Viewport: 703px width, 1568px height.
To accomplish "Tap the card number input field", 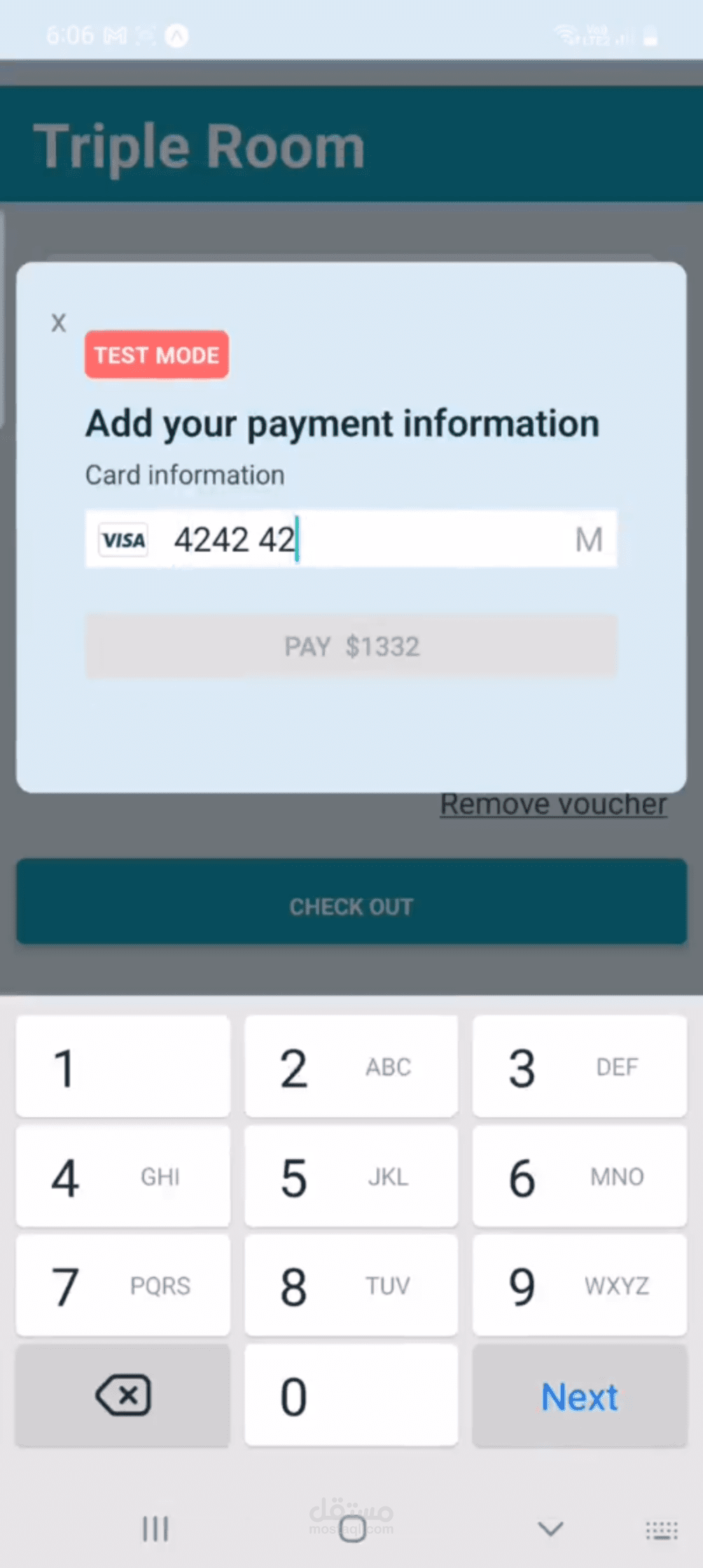I will coord(351,539).
